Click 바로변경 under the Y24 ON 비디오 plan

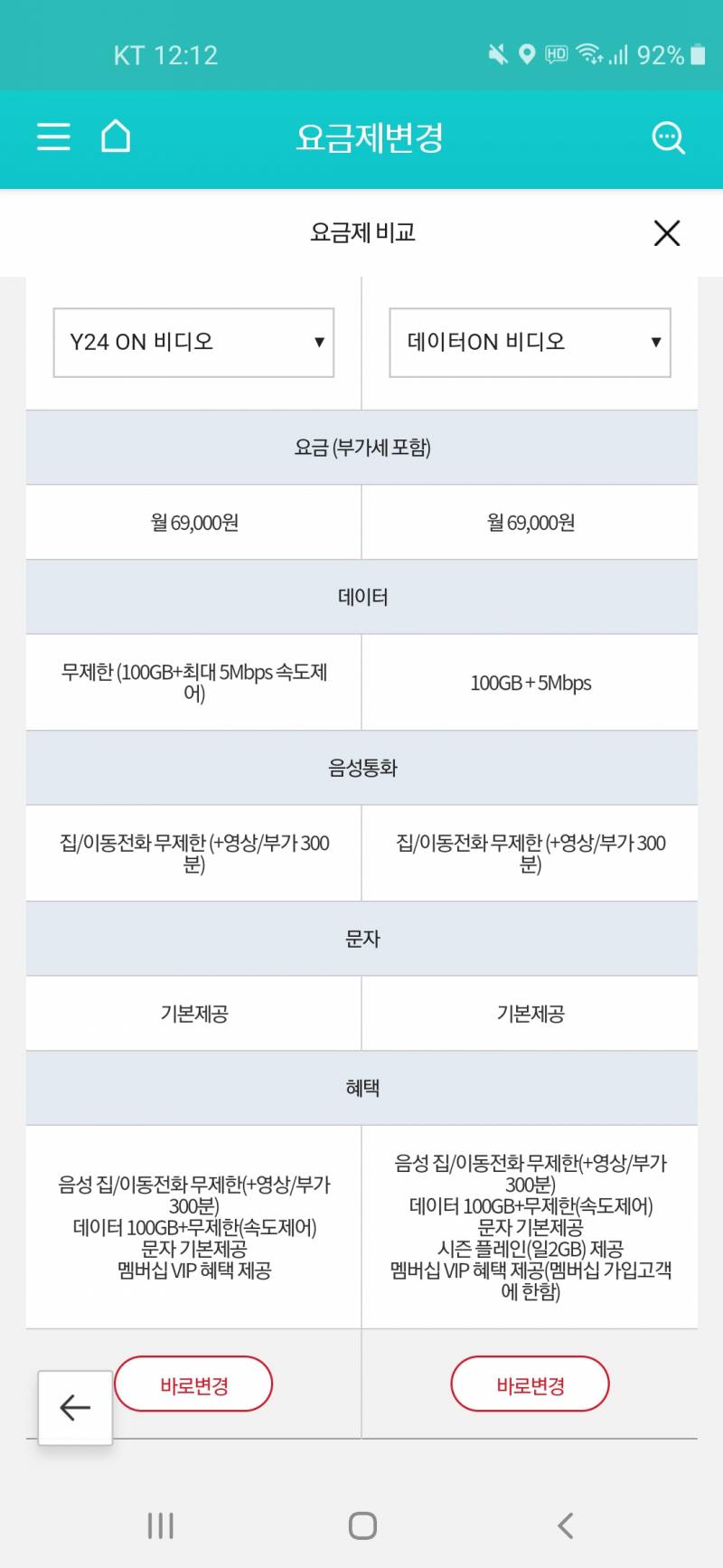click(193, 1384)
